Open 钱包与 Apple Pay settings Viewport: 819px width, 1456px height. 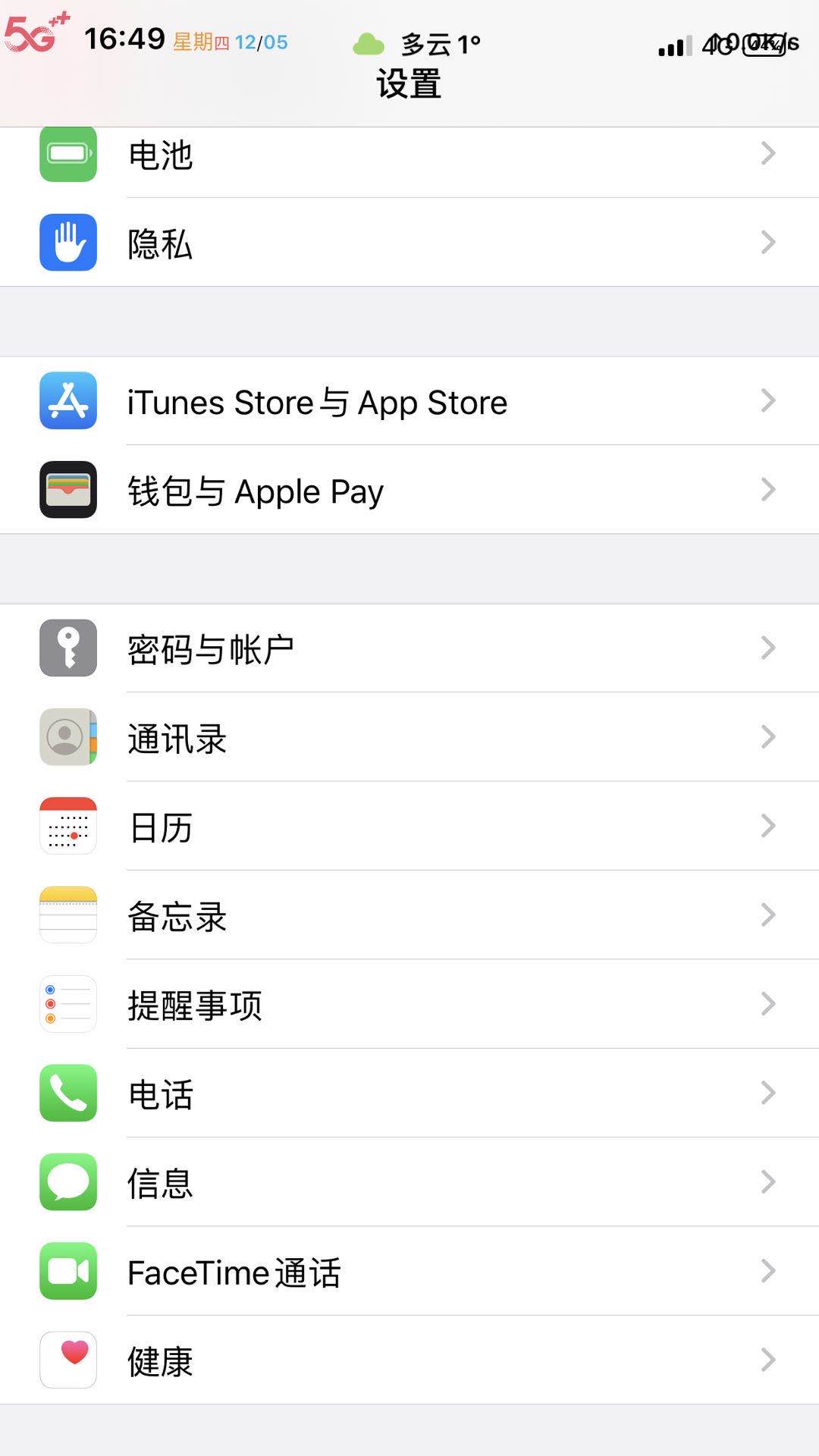409,491
